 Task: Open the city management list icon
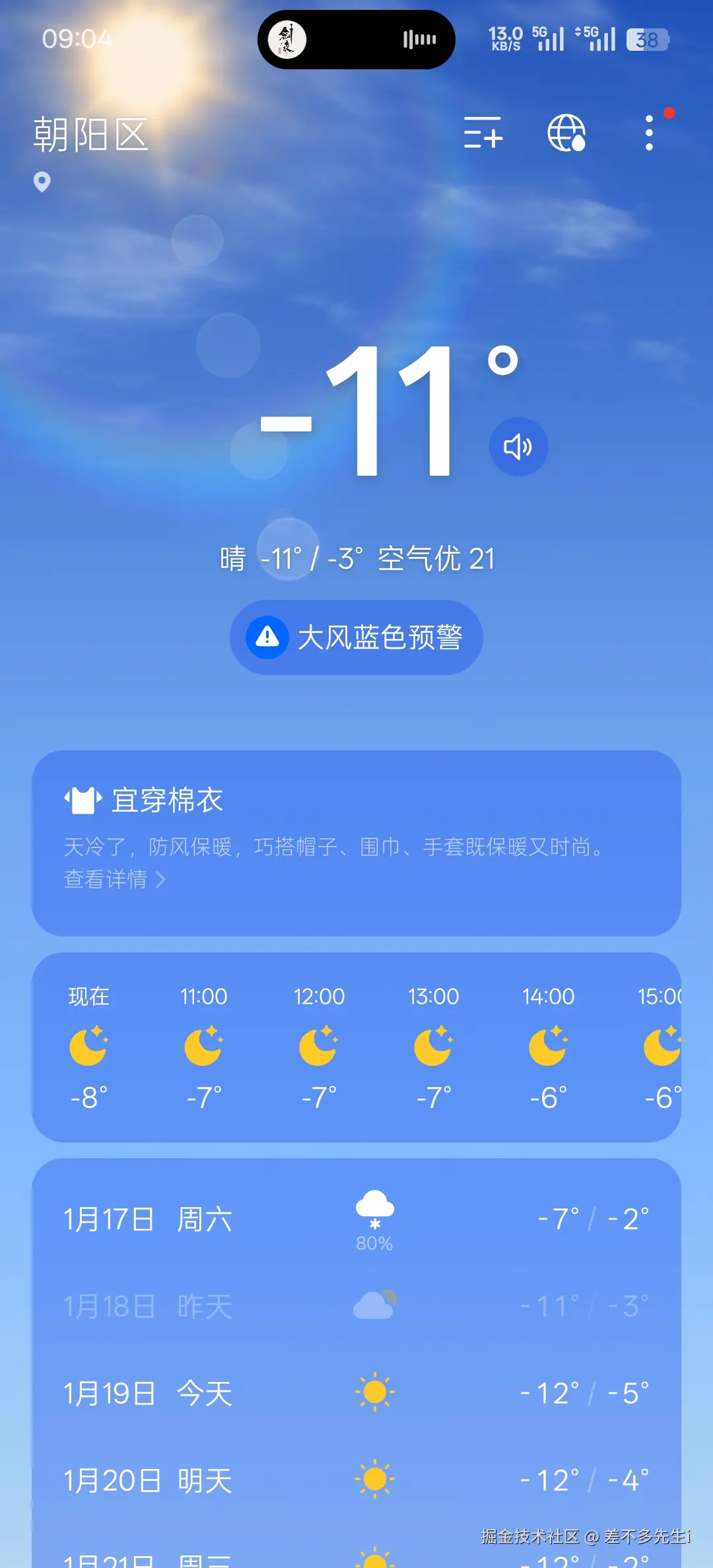pyautogui.click(x=484, y=134)
